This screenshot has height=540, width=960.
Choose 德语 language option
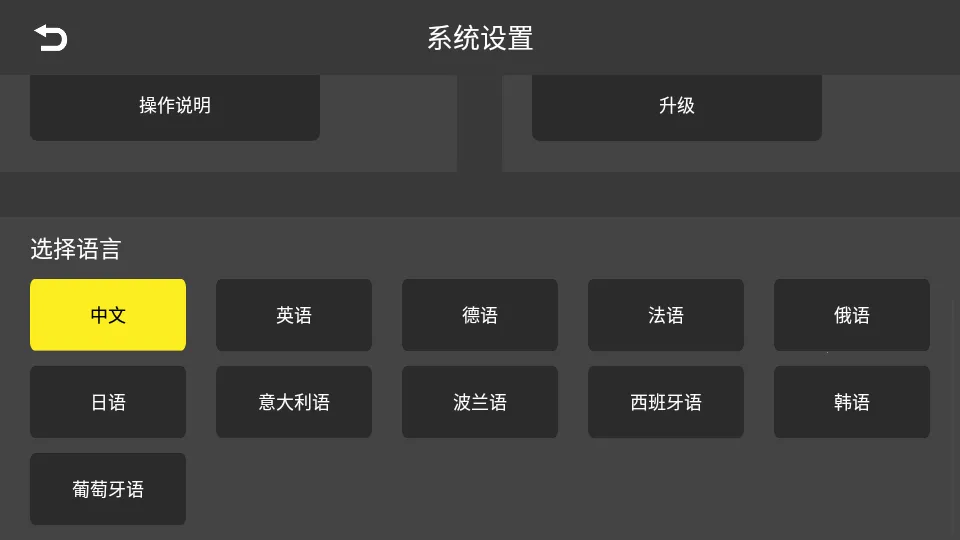tap(480, 315)
